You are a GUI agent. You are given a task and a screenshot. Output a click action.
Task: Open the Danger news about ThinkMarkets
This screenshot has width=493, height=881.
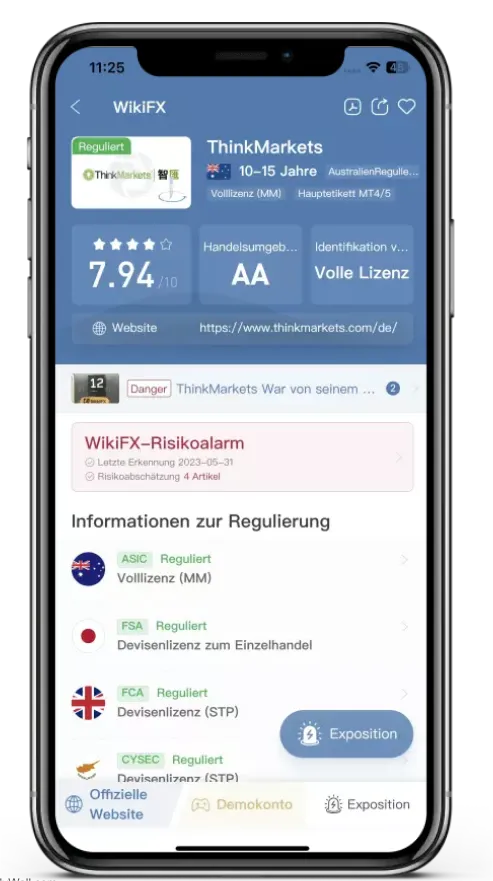[x=241, y=389]
